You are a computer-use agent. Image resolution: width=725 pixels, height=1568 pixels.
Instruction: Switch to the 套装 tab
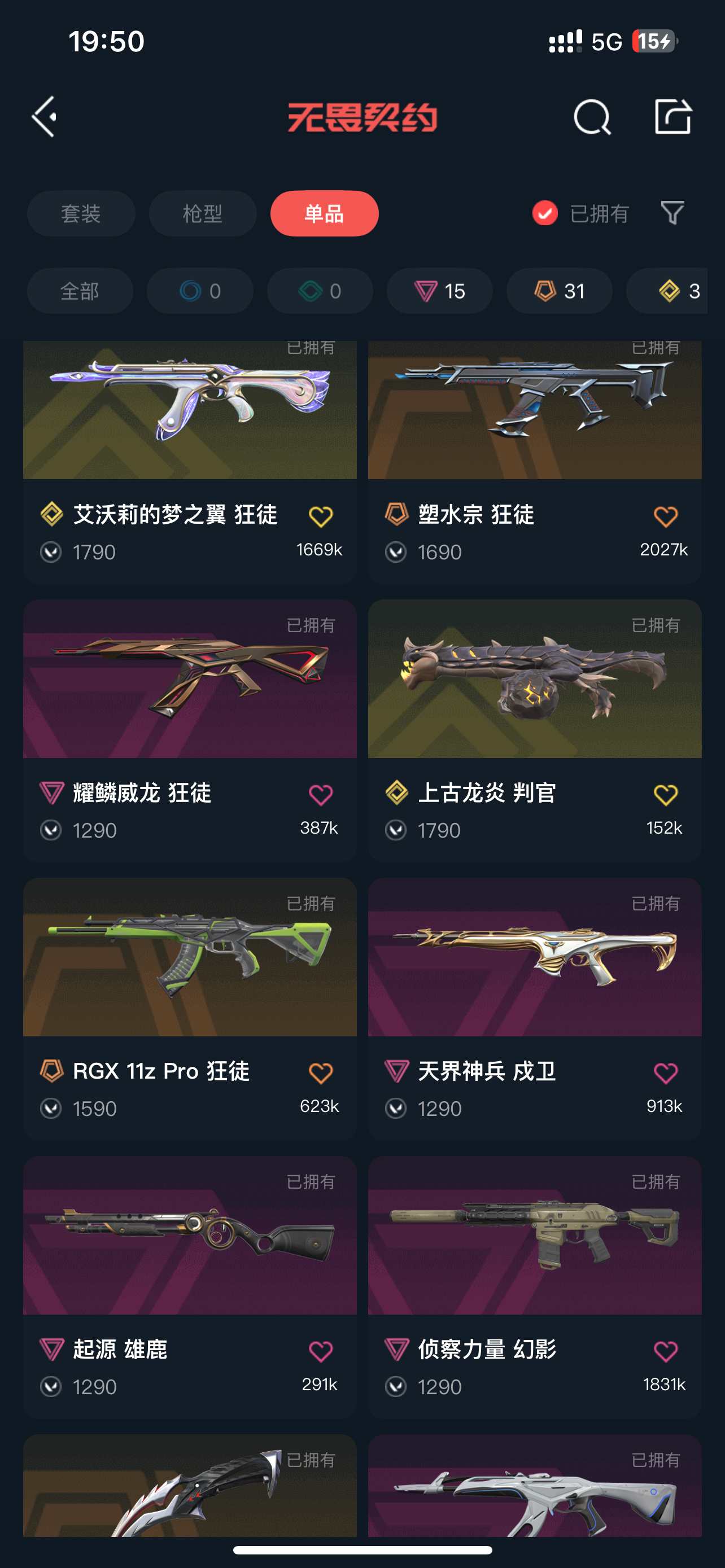(x=81, y=214)
